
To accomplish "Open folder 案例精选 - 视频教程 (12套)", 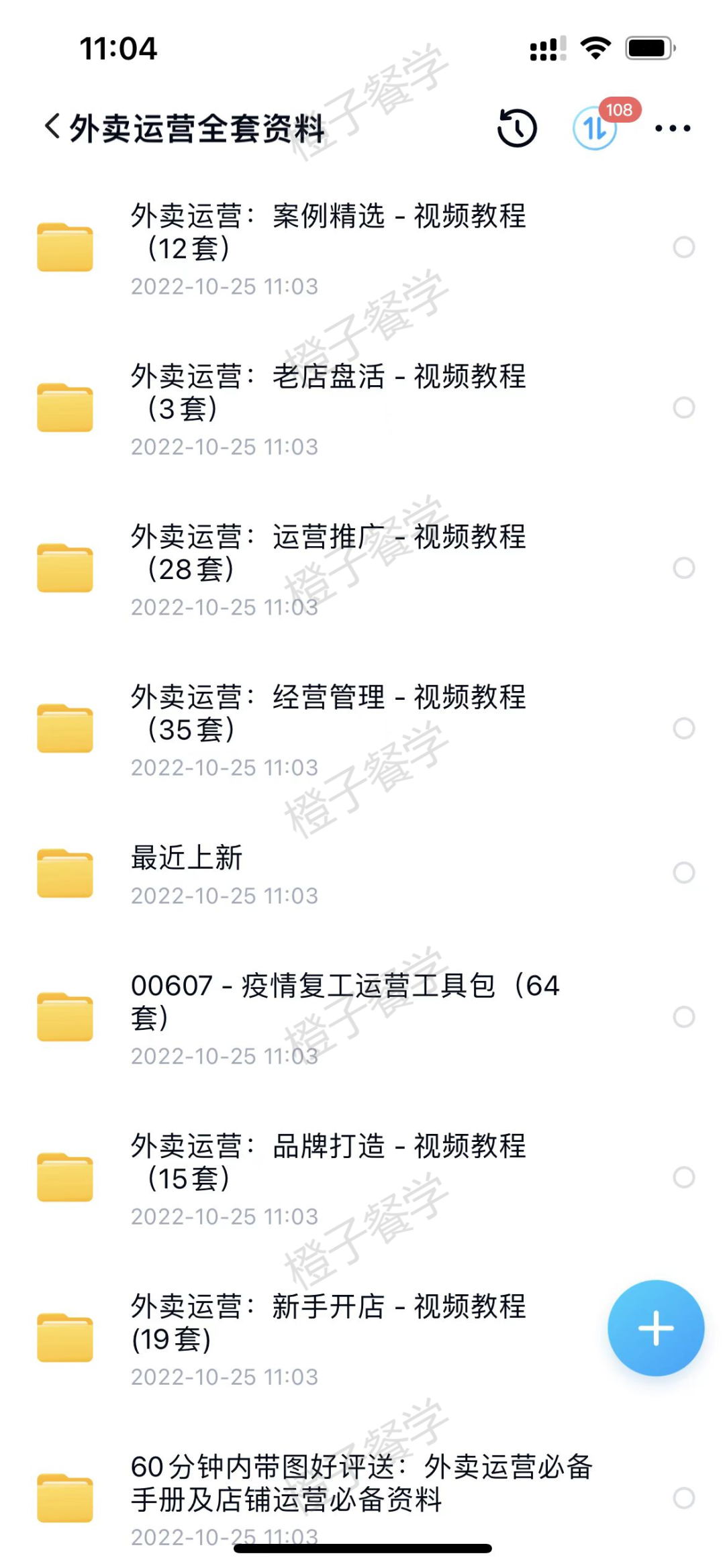I will click(362, 248).
